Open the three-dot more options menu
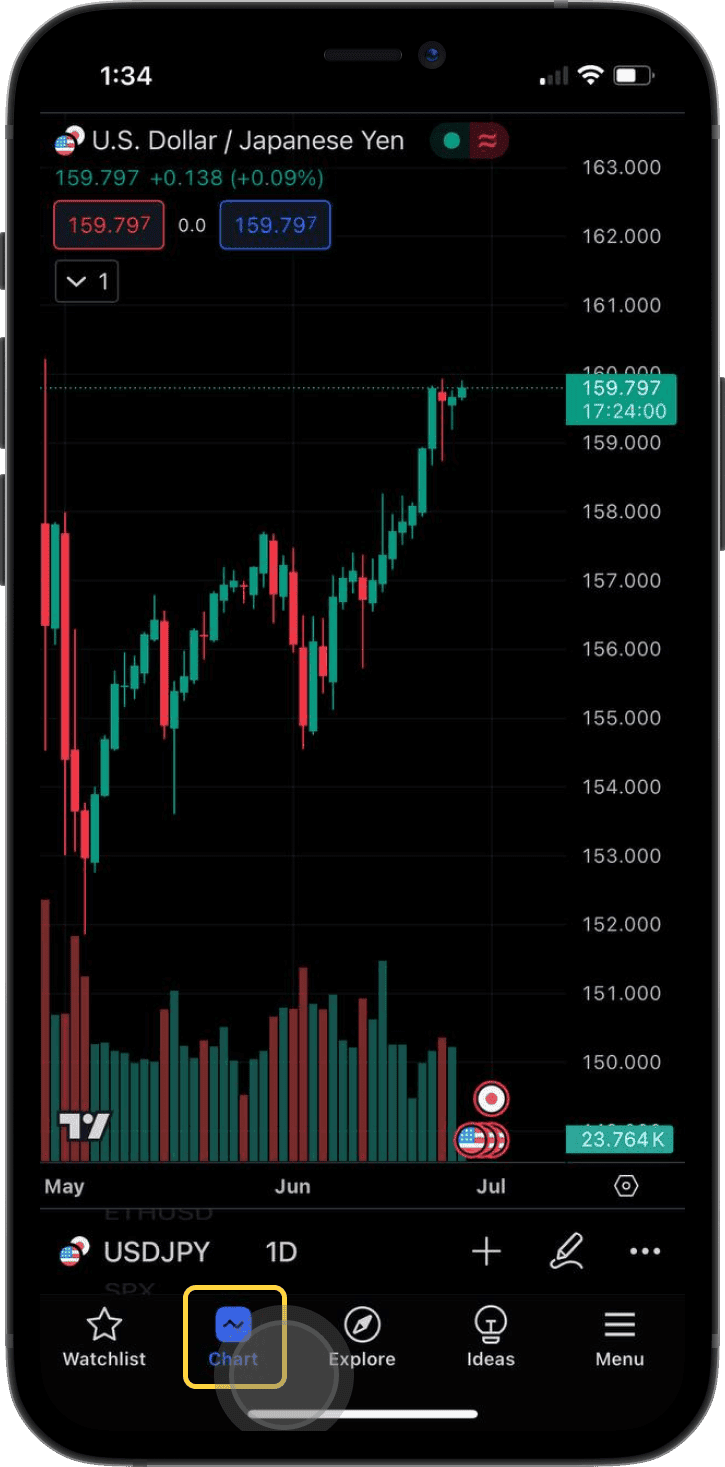Image resolution: width=725 pixels, height=1467 pixels. point(645,1251)
